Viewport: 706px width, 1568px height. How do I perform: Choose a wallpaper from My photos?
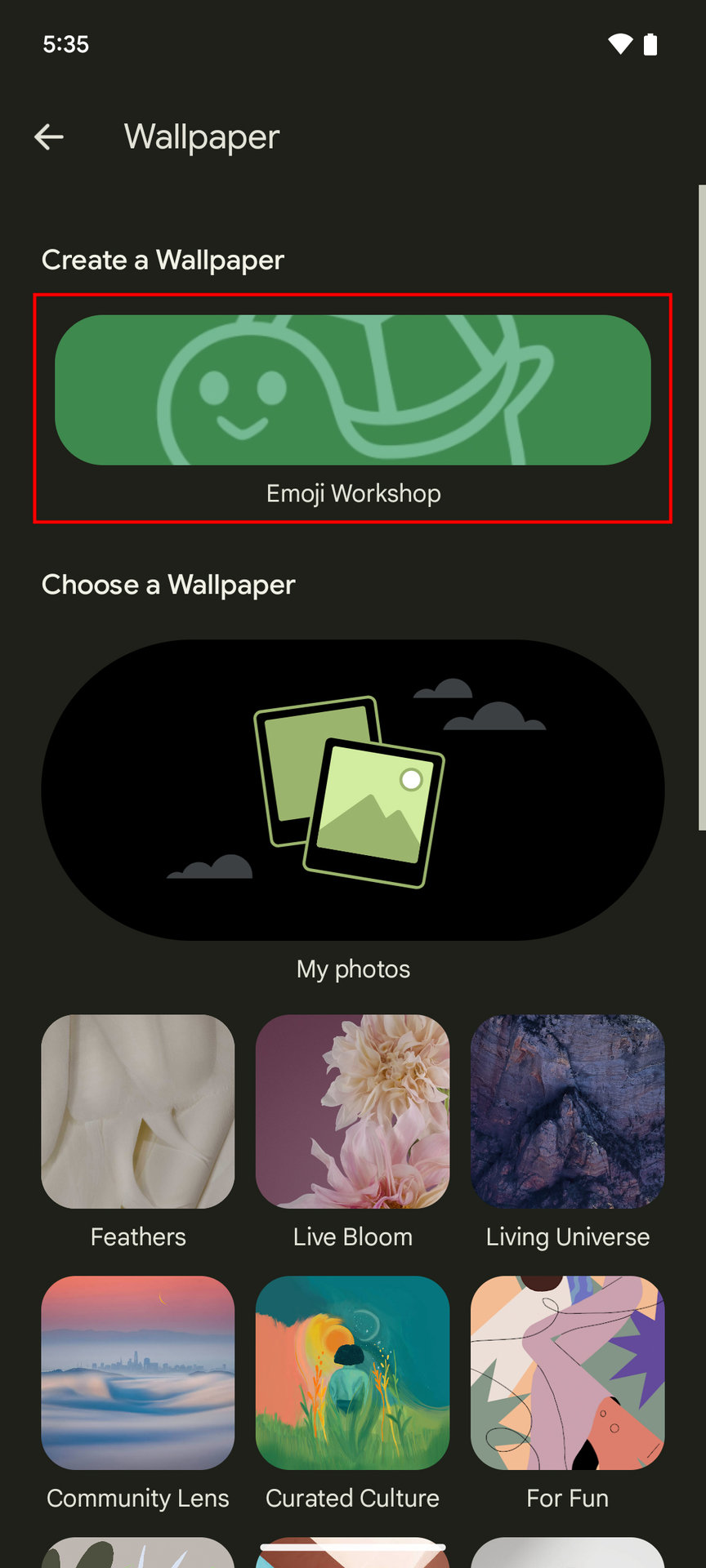click(x=352, y=789)
